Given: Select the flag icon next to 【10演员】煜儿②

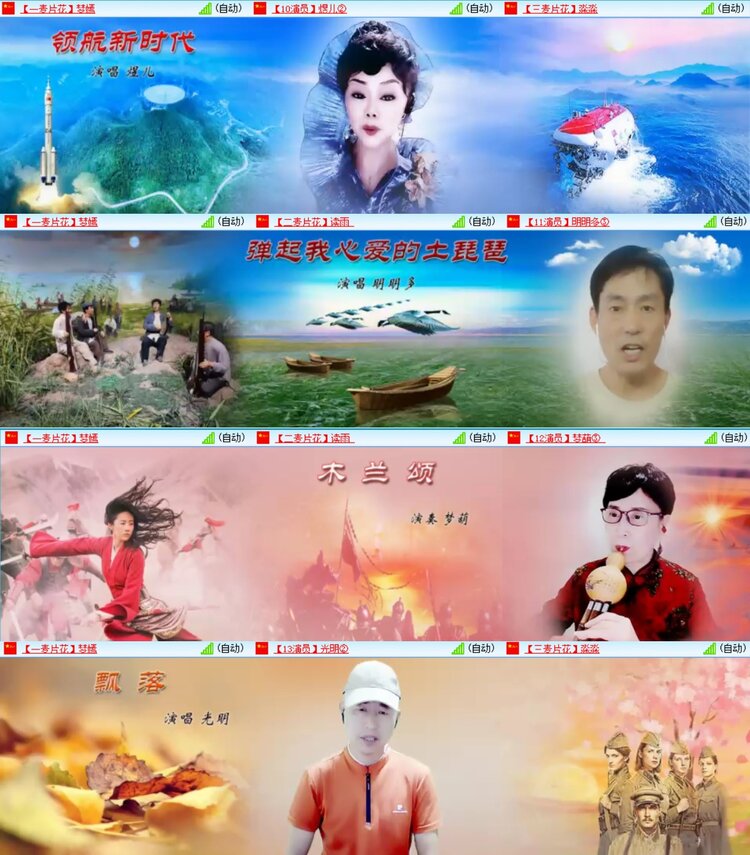Looking at the screenshot, I should tap(258, 10).
